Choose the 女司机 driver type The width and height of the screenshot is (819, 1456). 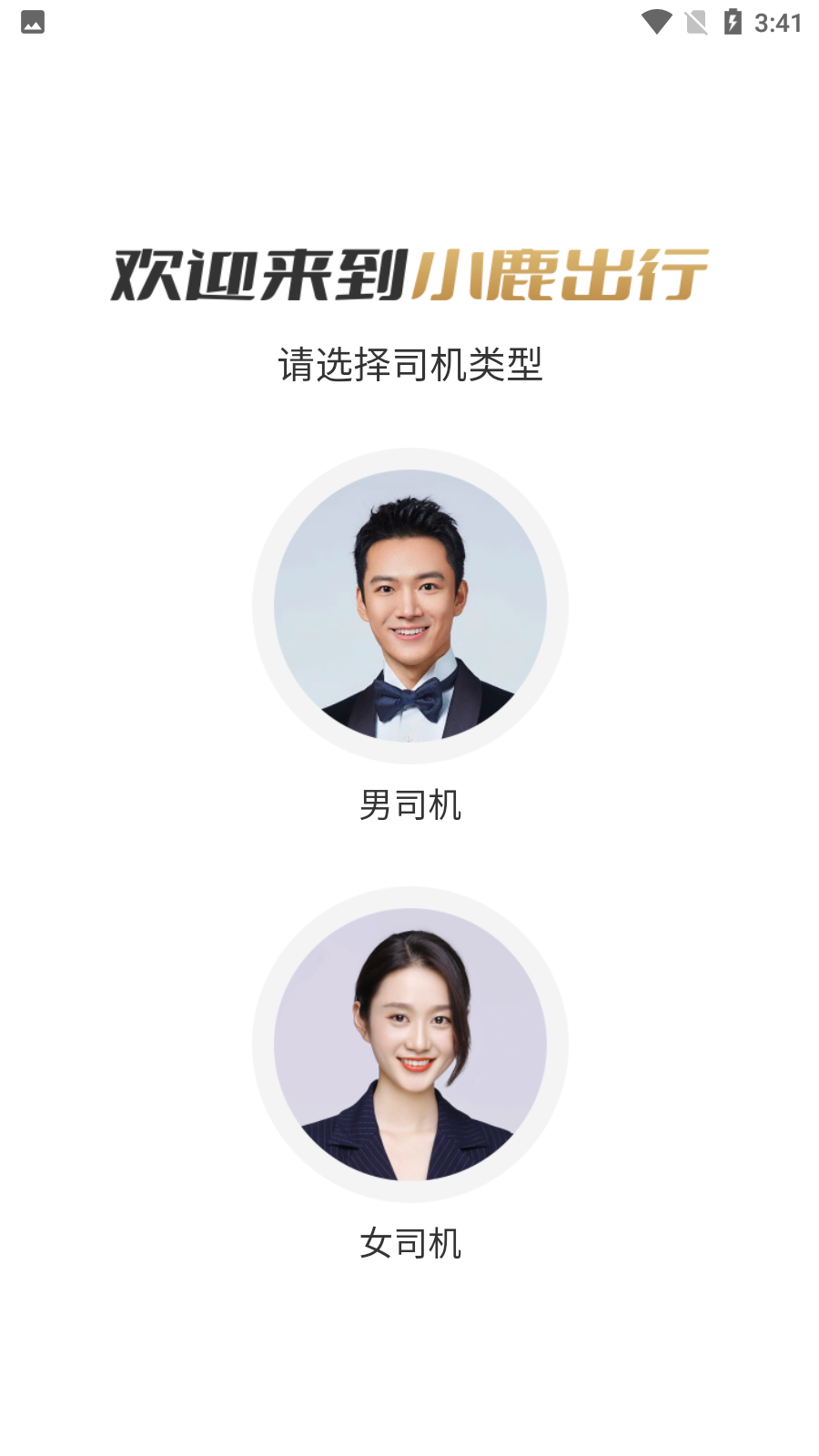[x=409, y=1045]
